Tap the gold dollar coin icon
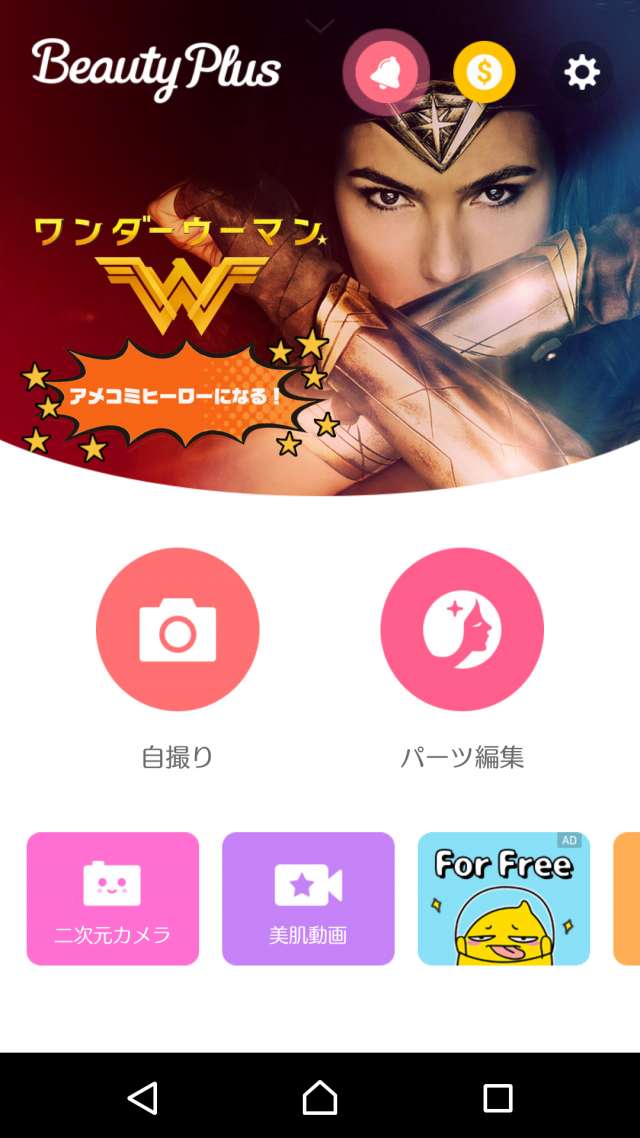This screenshot has width=640, height=1138. (x=484, y=72)
